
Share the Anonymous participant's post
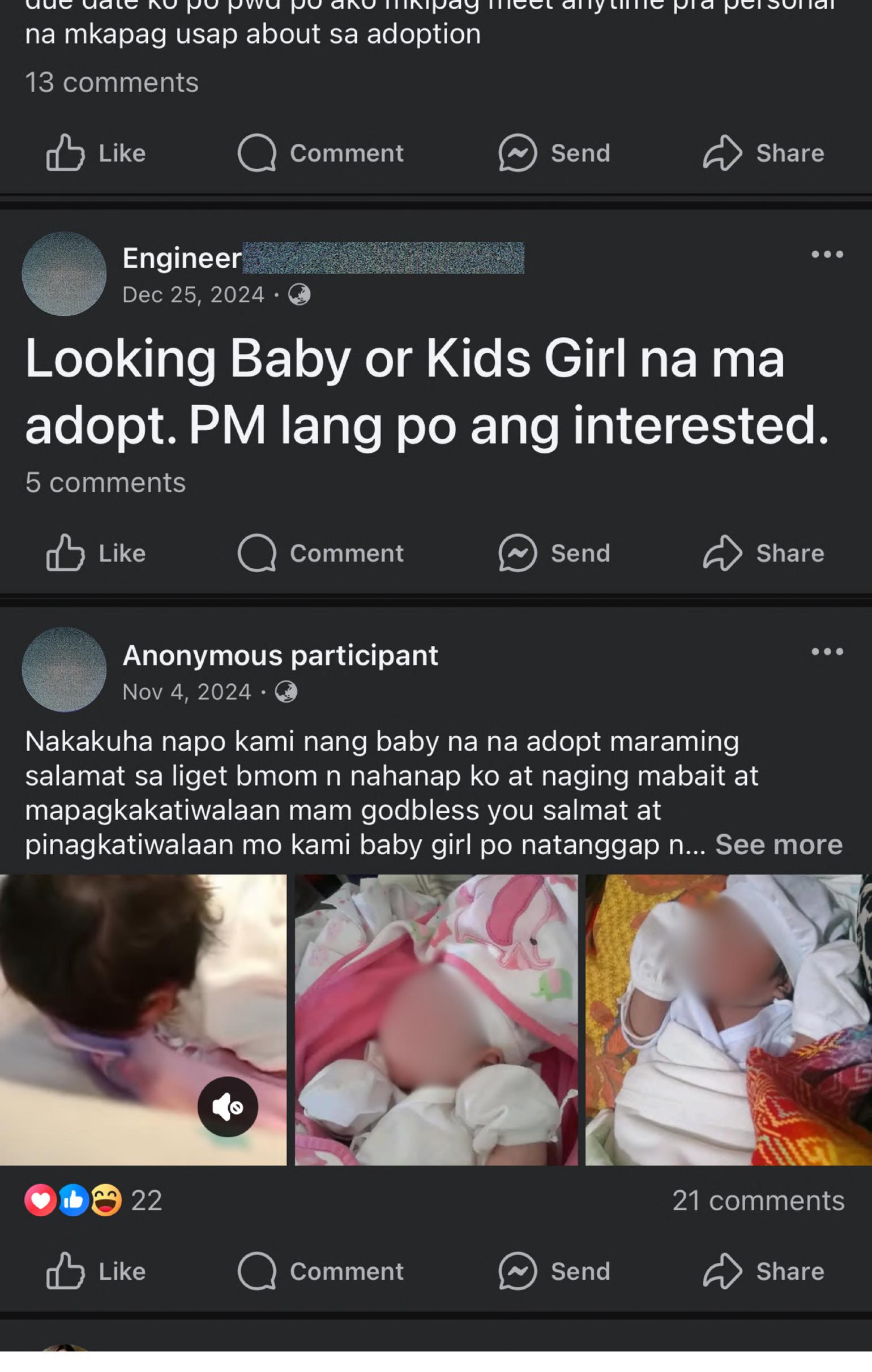[x=764, y=1271]
